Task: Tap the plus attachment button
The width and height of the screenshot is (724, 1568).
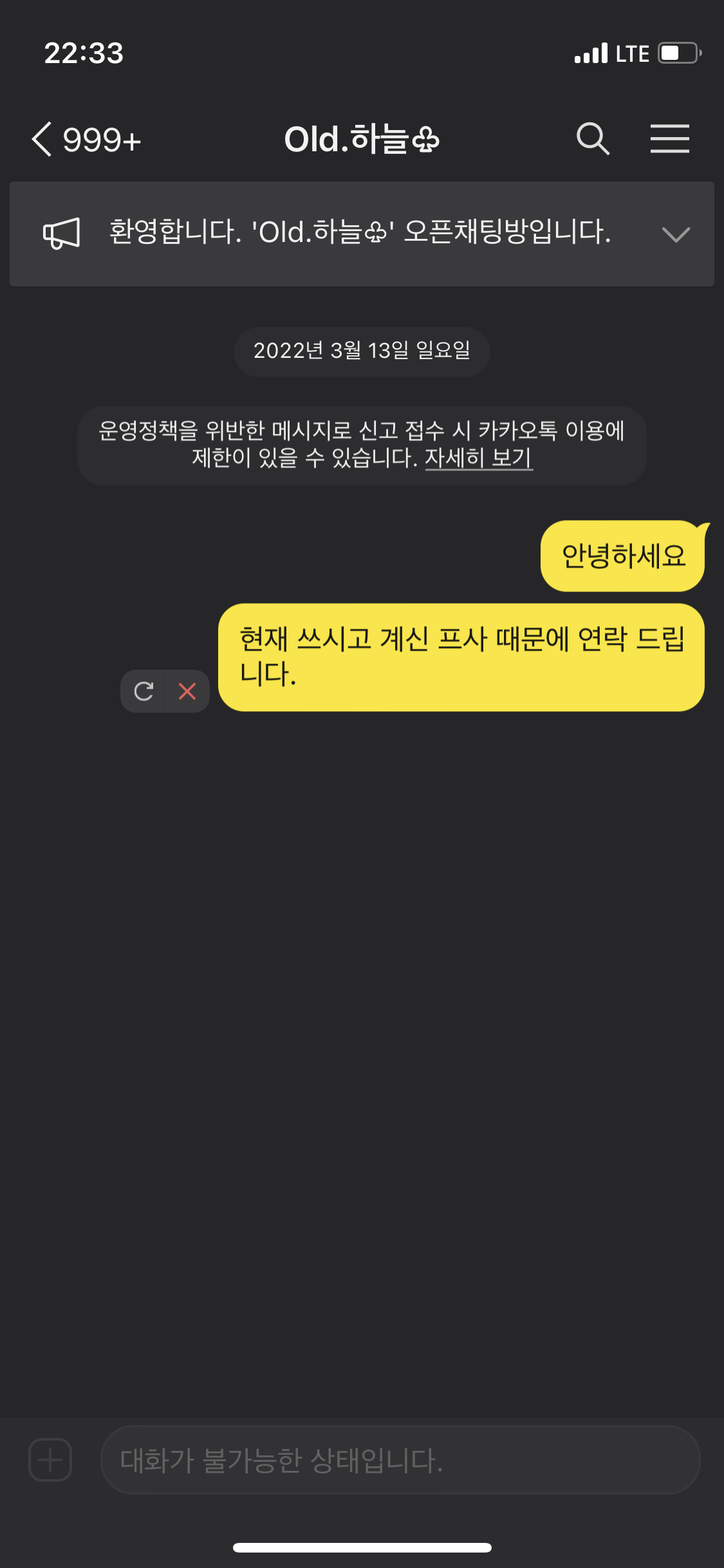Action: [50, 1460]
